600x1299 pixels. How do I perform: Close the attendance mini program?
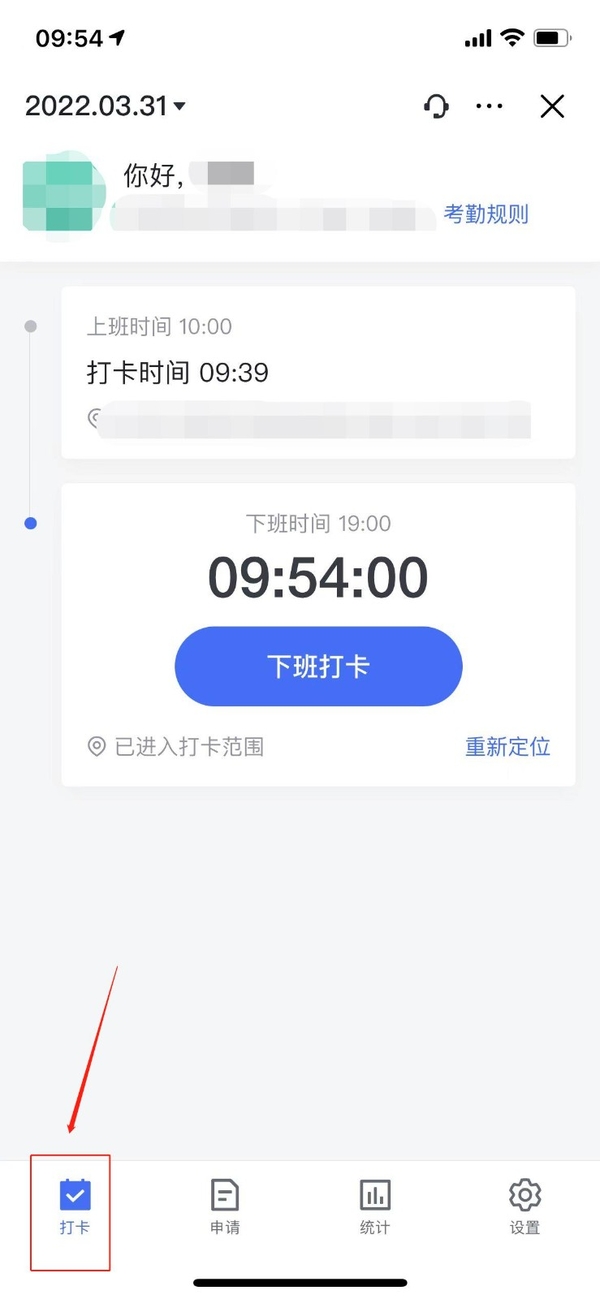(x=552, y=107)
